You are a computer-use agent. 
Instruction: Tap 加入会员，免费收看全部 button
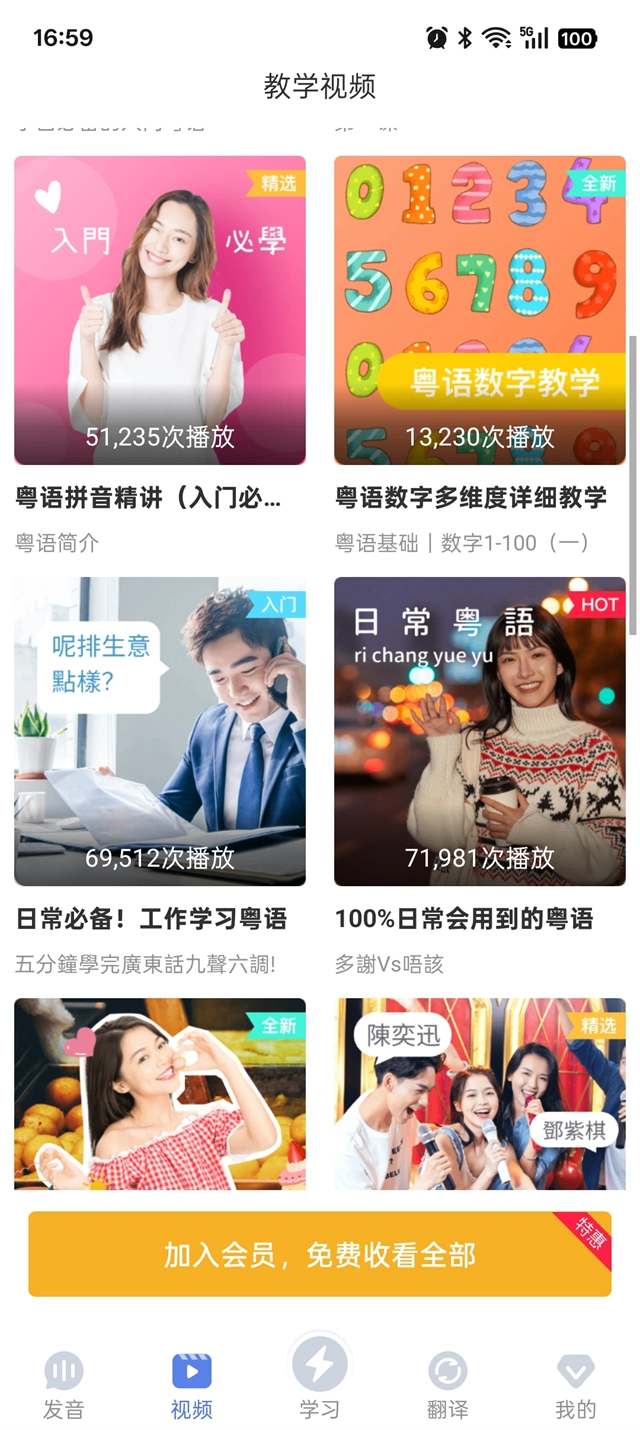[320, 1254]
